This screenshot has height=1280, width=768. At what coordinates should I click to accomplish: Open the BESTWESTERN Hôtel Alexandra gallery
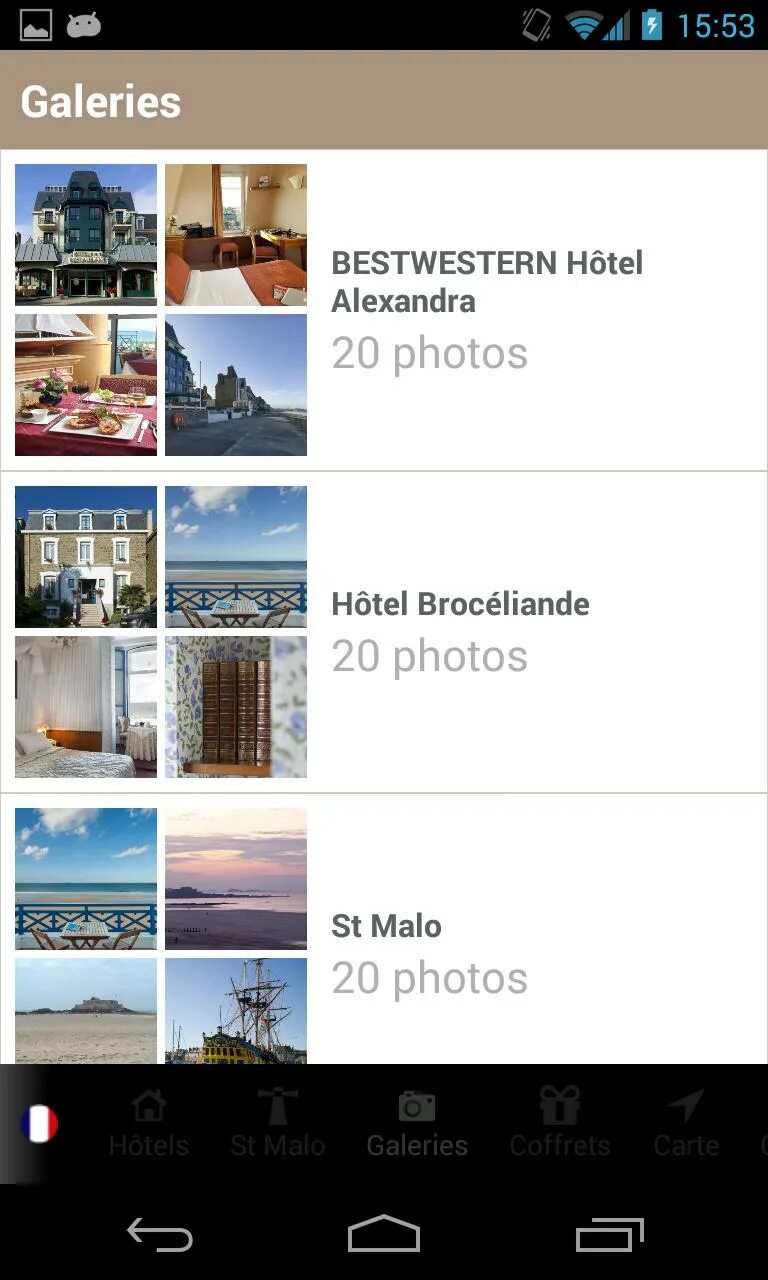coord(487,310)
